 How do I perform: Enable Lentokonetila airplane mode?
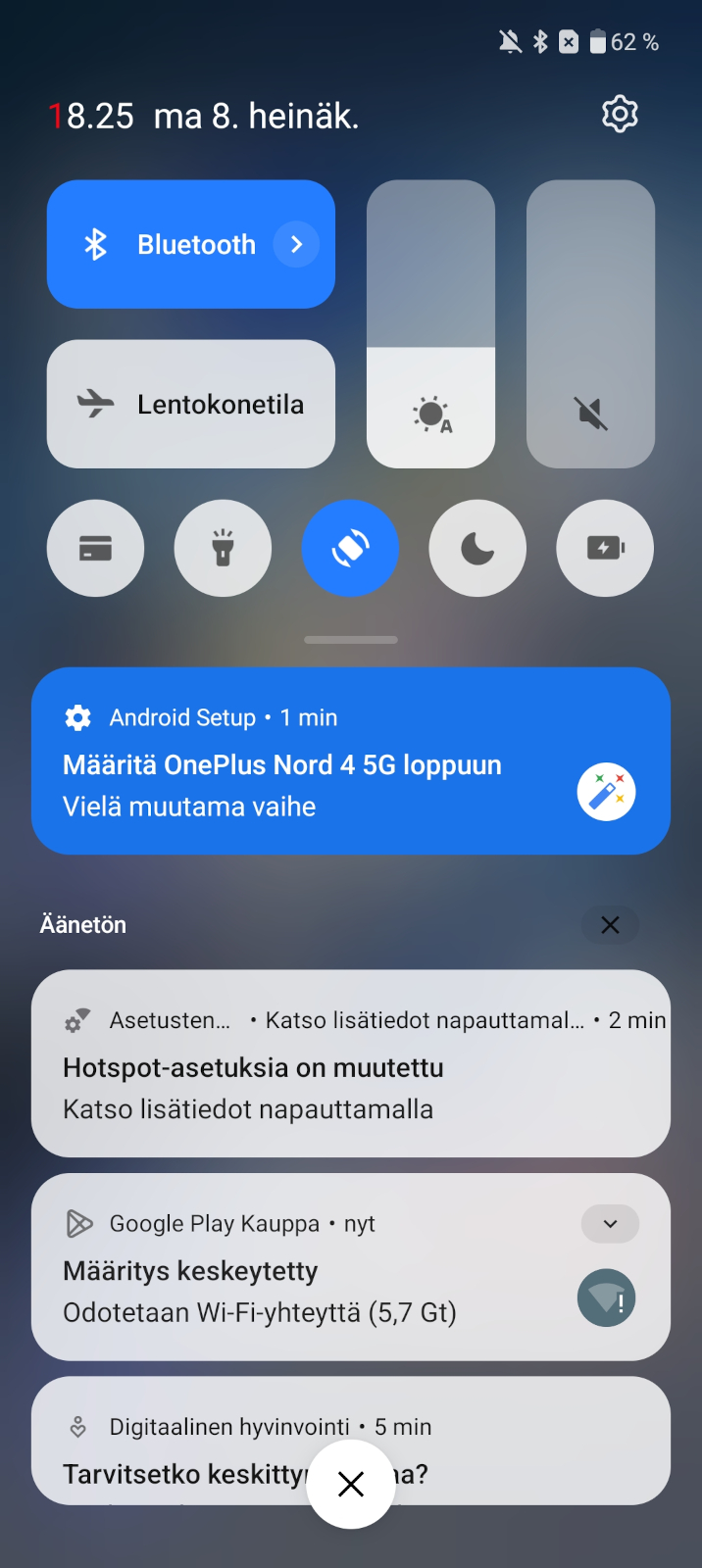[191, 404]
